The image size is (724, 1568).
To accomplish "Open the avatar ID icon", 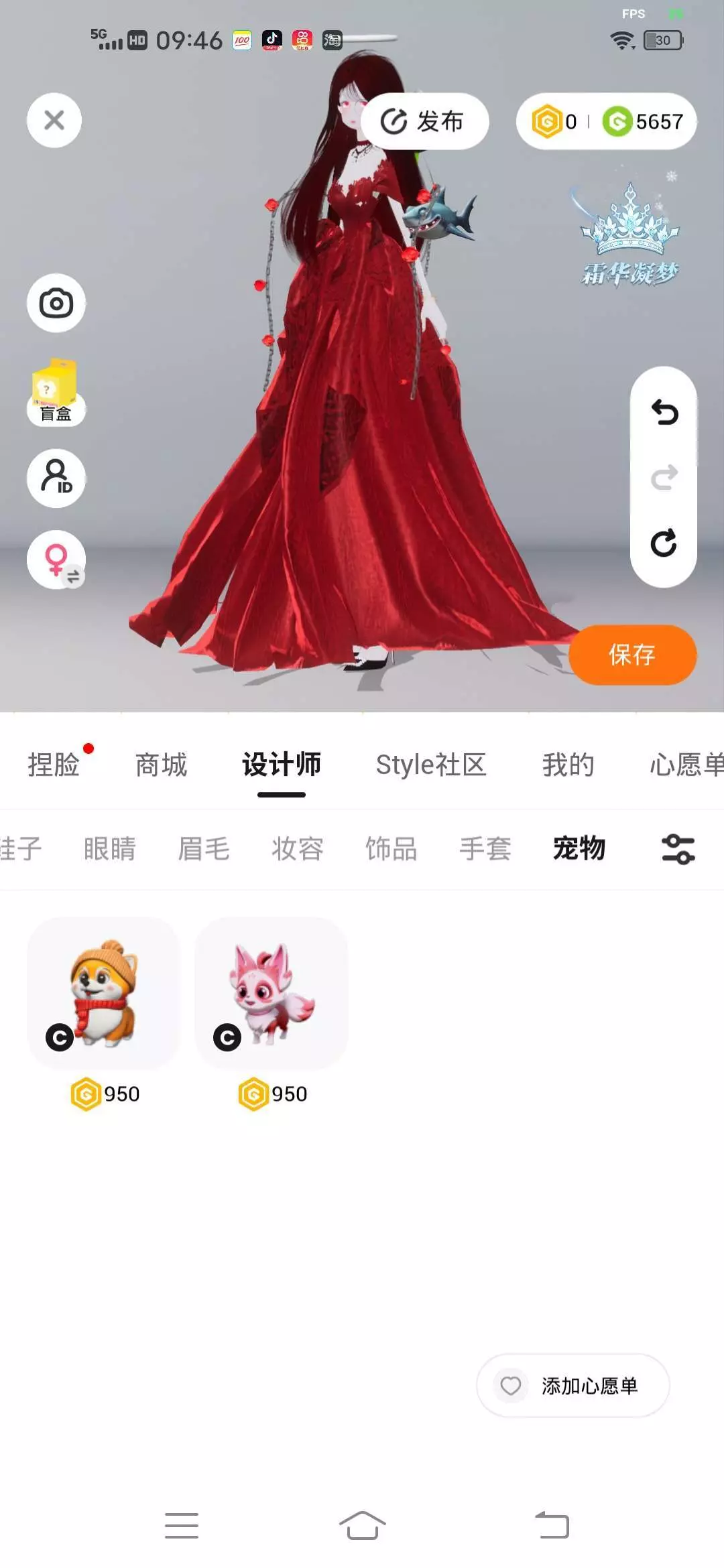I will click(x=56, y=478).
